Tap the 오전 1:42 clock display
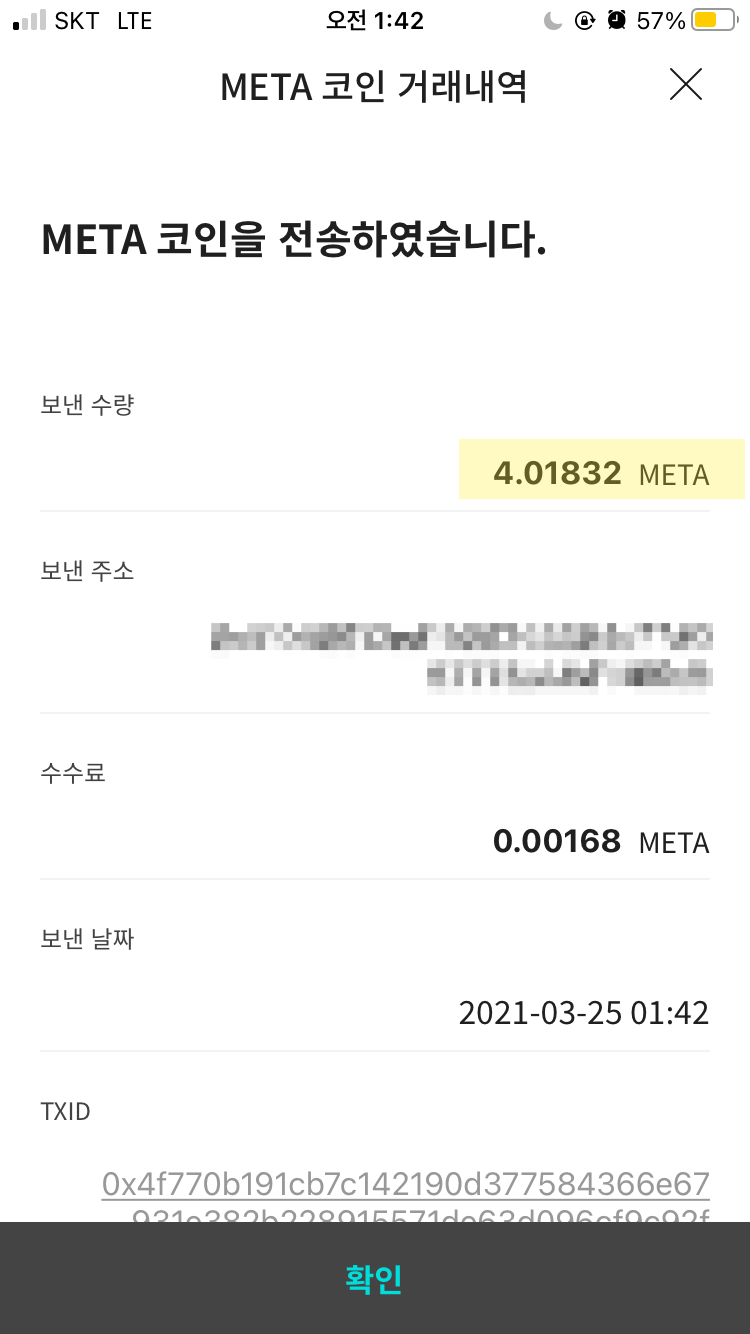The image size is (750, 1334). click(373, 20)
